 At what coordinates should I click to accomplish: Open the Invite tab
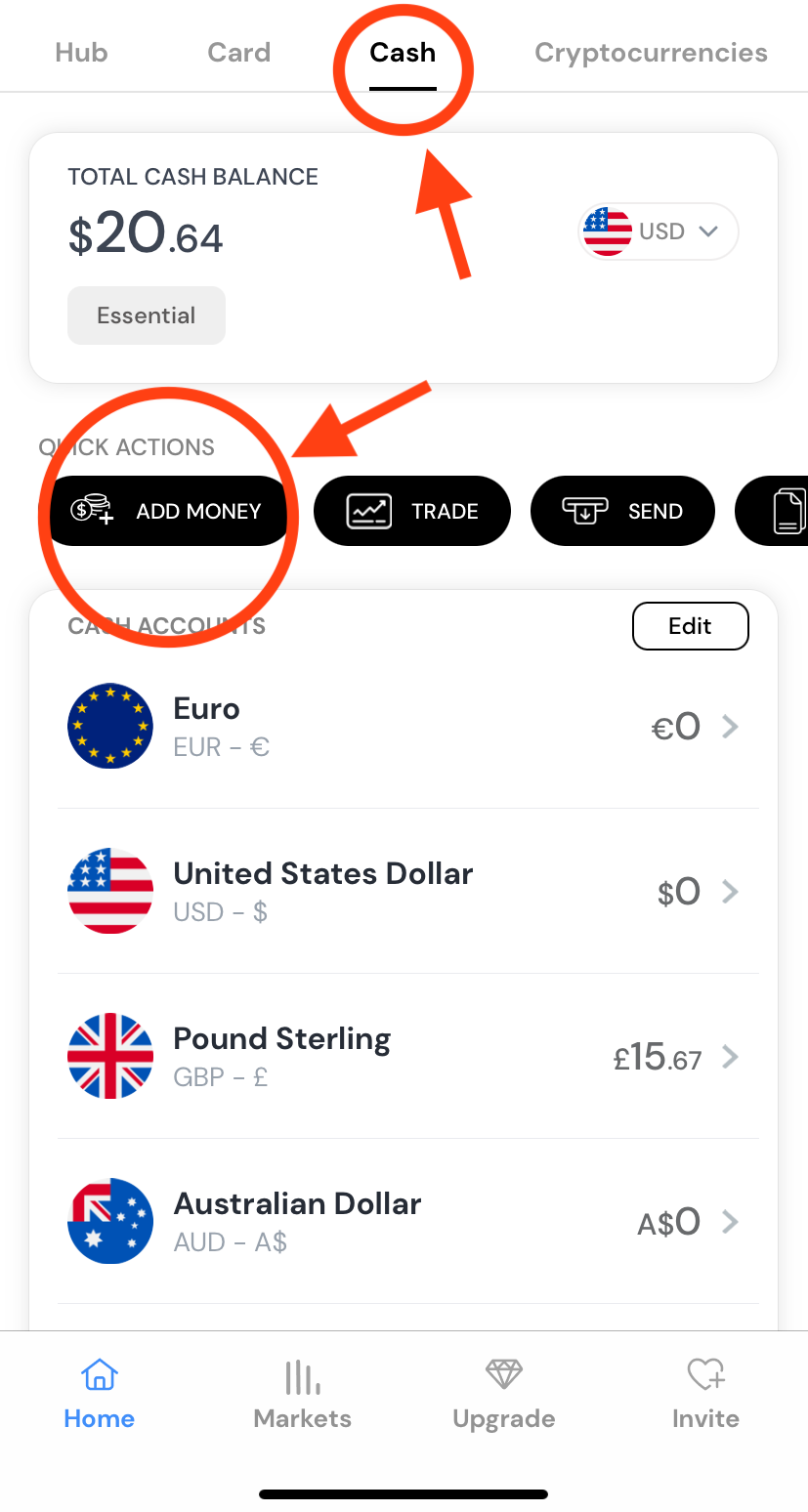coord(705,1394)
